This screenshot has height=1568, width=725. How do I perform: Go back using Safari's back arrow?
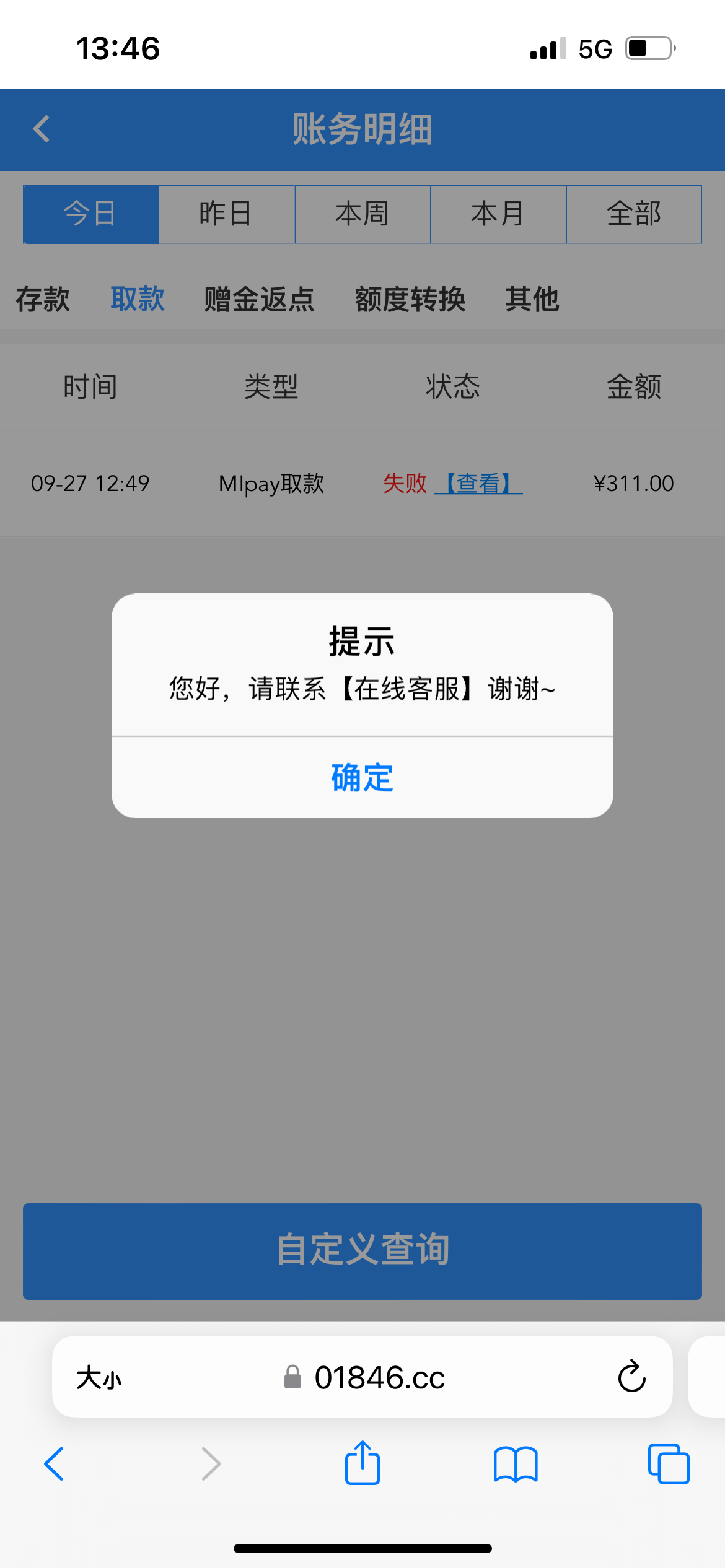point(55,1465)
